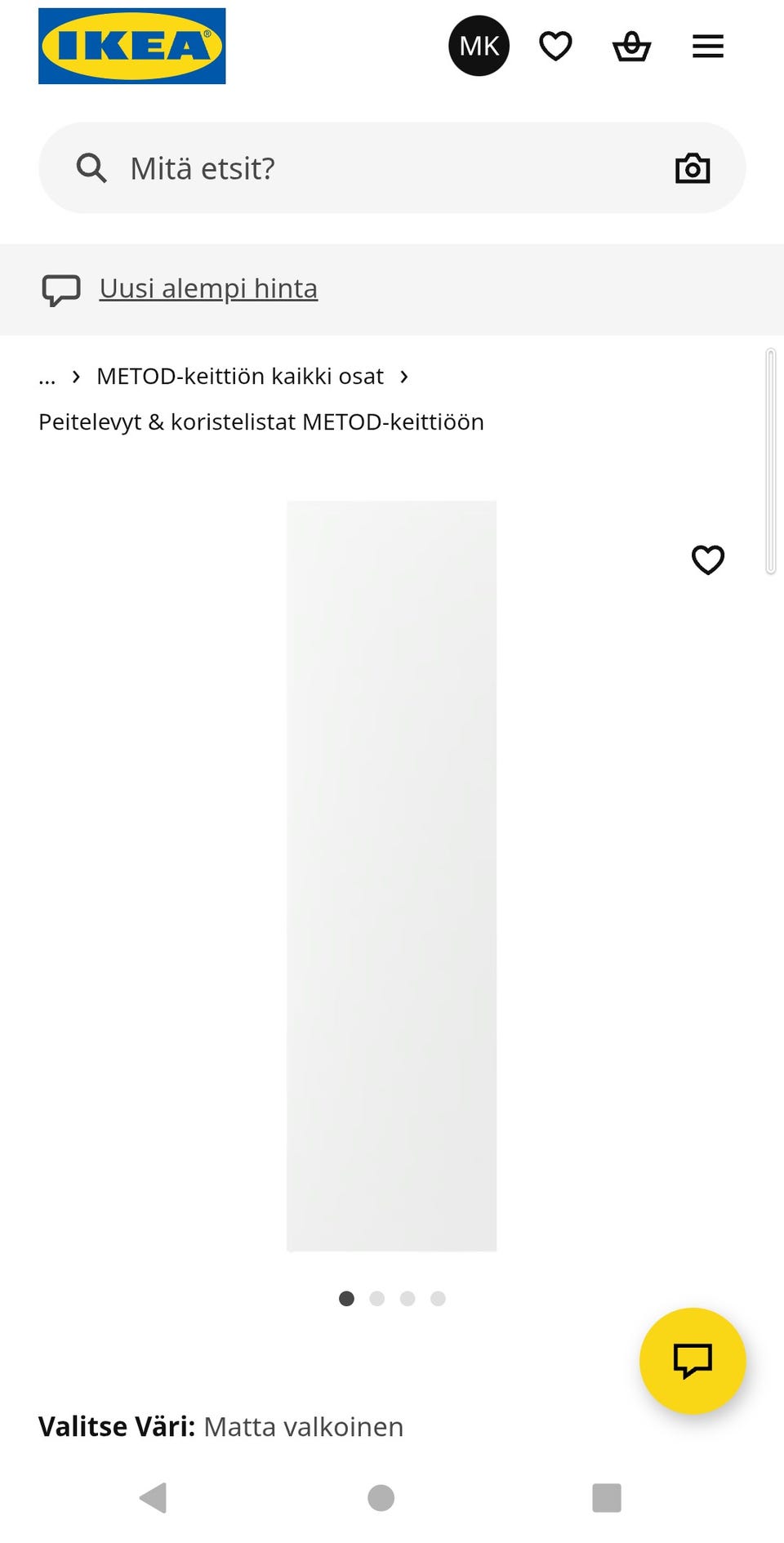Viewport: 784px width, 1543px height.
Task: View the product image full screen
Action: click(x=391, y=876)
